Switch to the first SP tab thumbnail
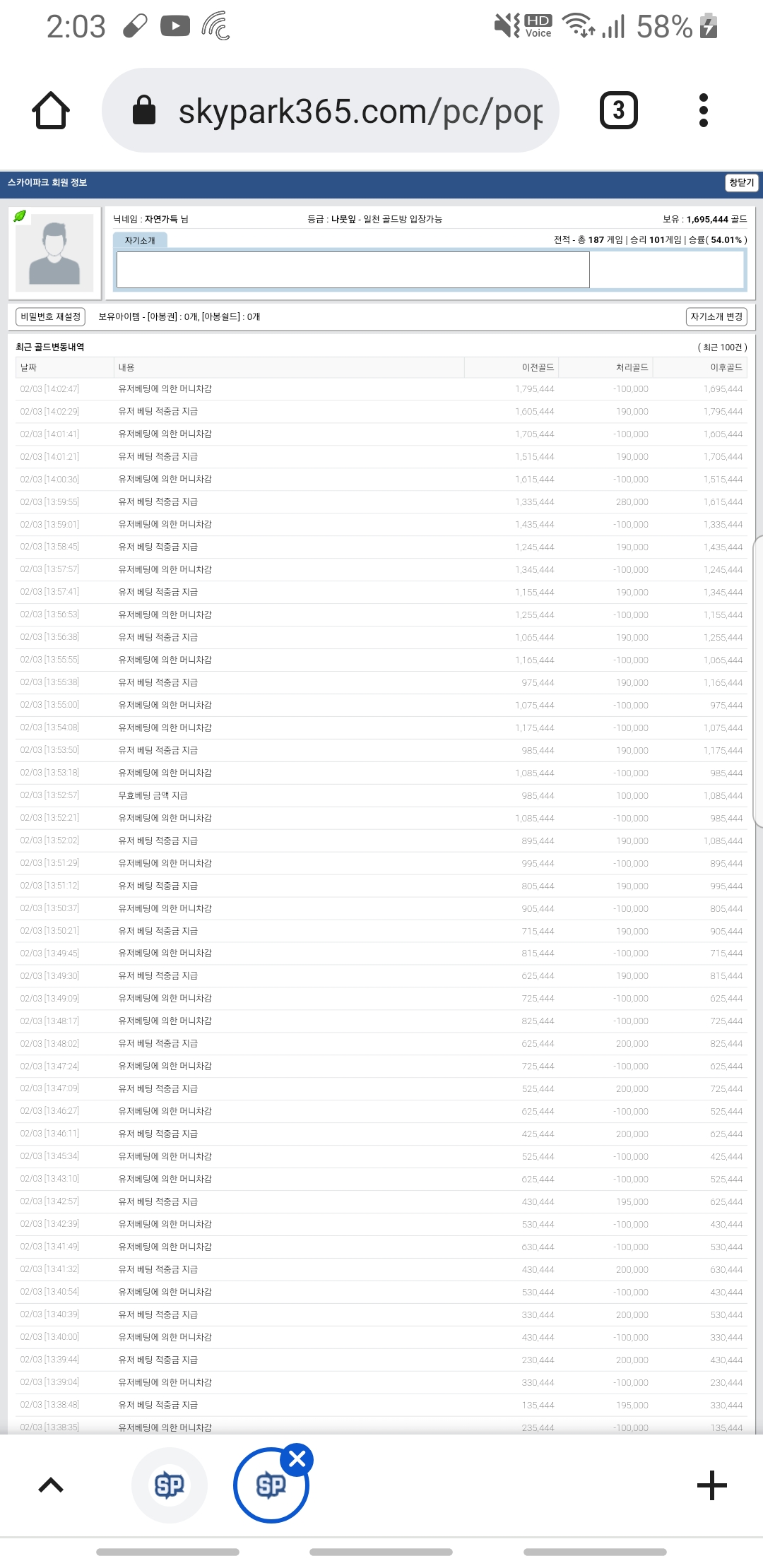This screenshot has width=763, height=1568. [x=170, y=1485]
